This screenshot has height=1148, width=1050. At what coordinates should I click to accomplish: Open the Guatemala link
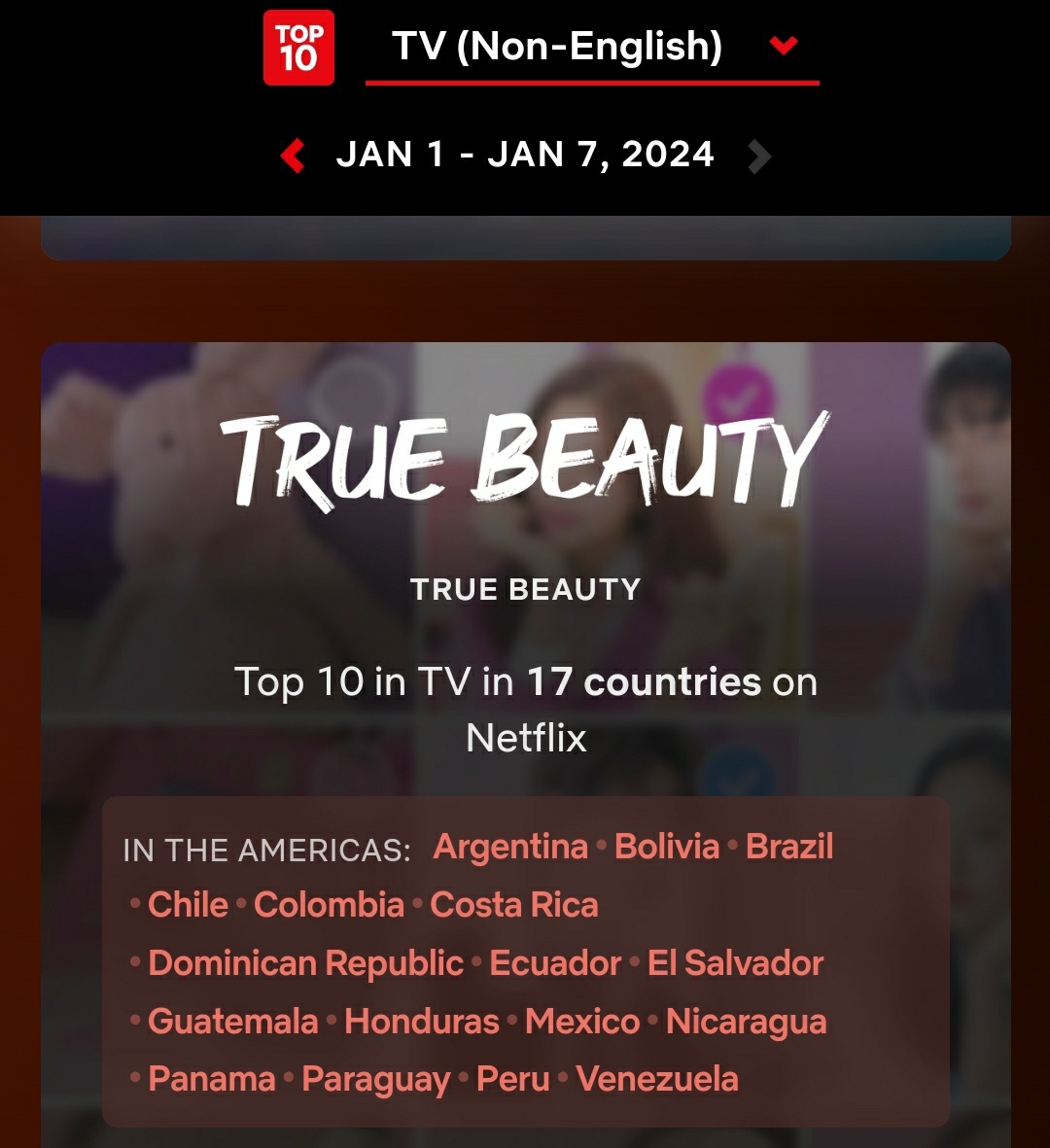coord(233,1022)
